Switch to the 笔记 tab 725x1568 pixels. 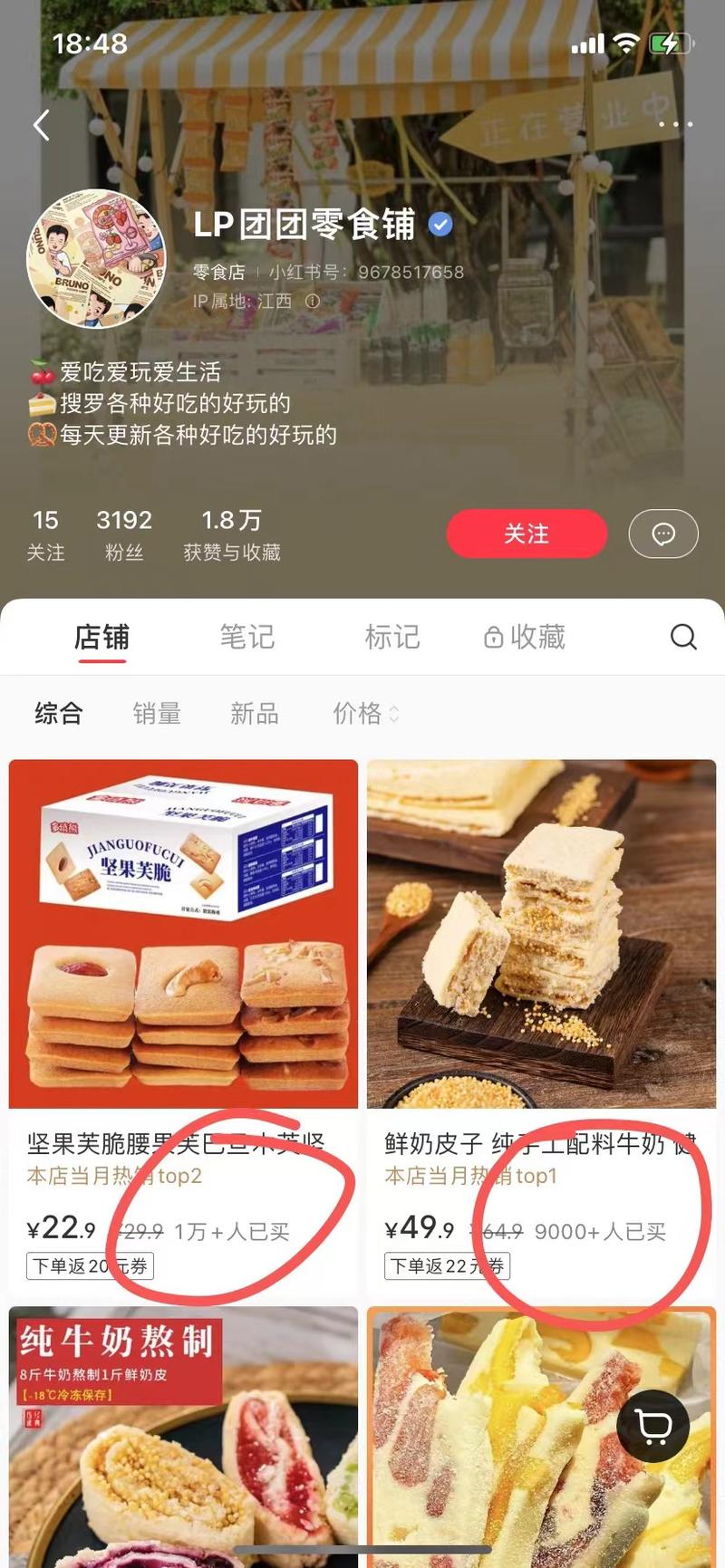[246, 637]
